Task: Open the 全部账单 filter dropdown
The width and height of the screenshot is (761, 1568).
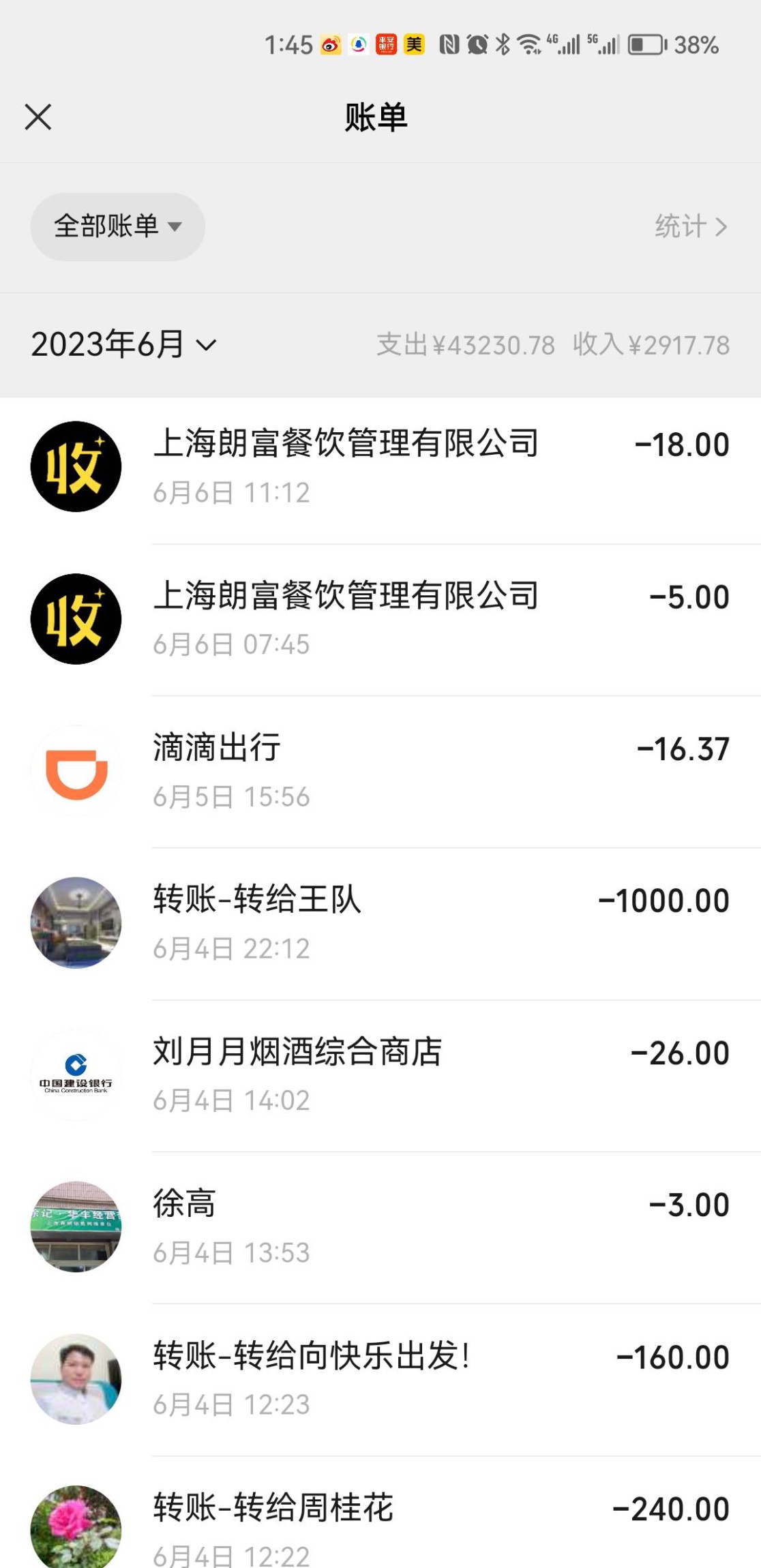Action: pos(117,226)
